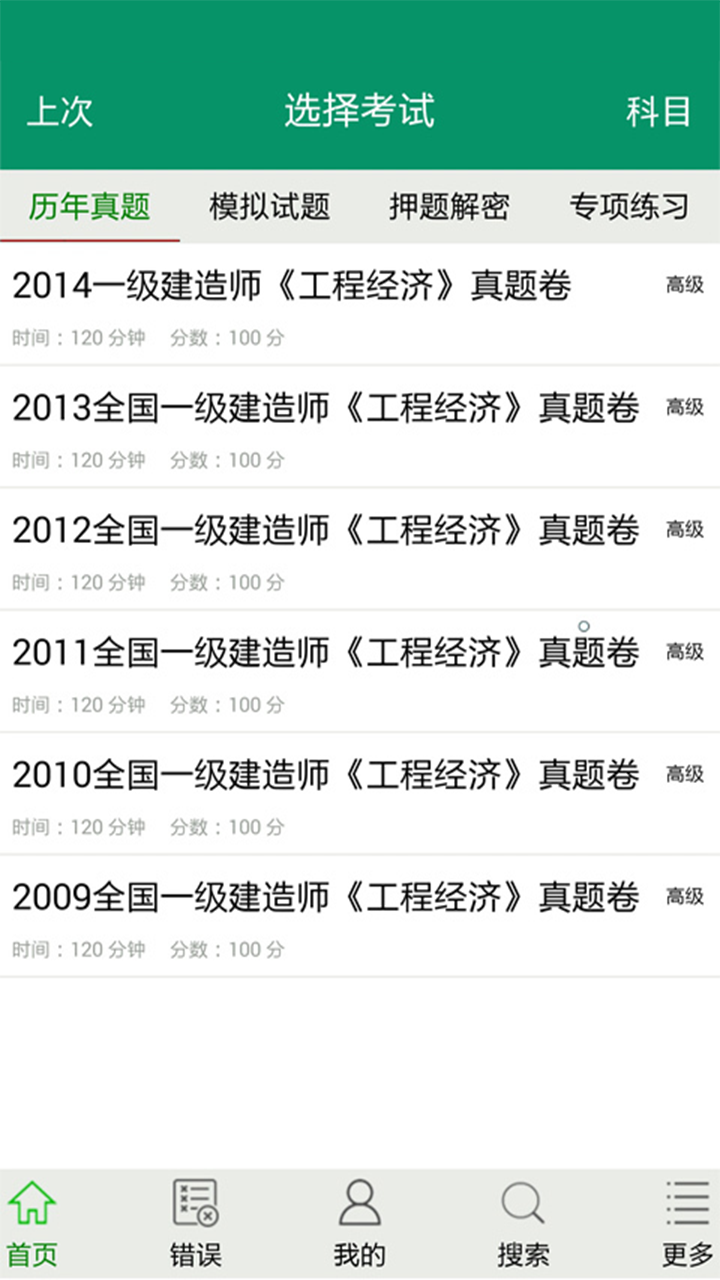Select the 专项练习 tab
The height and width of the screenshot is (1280, 720).
tap(631, 206)
